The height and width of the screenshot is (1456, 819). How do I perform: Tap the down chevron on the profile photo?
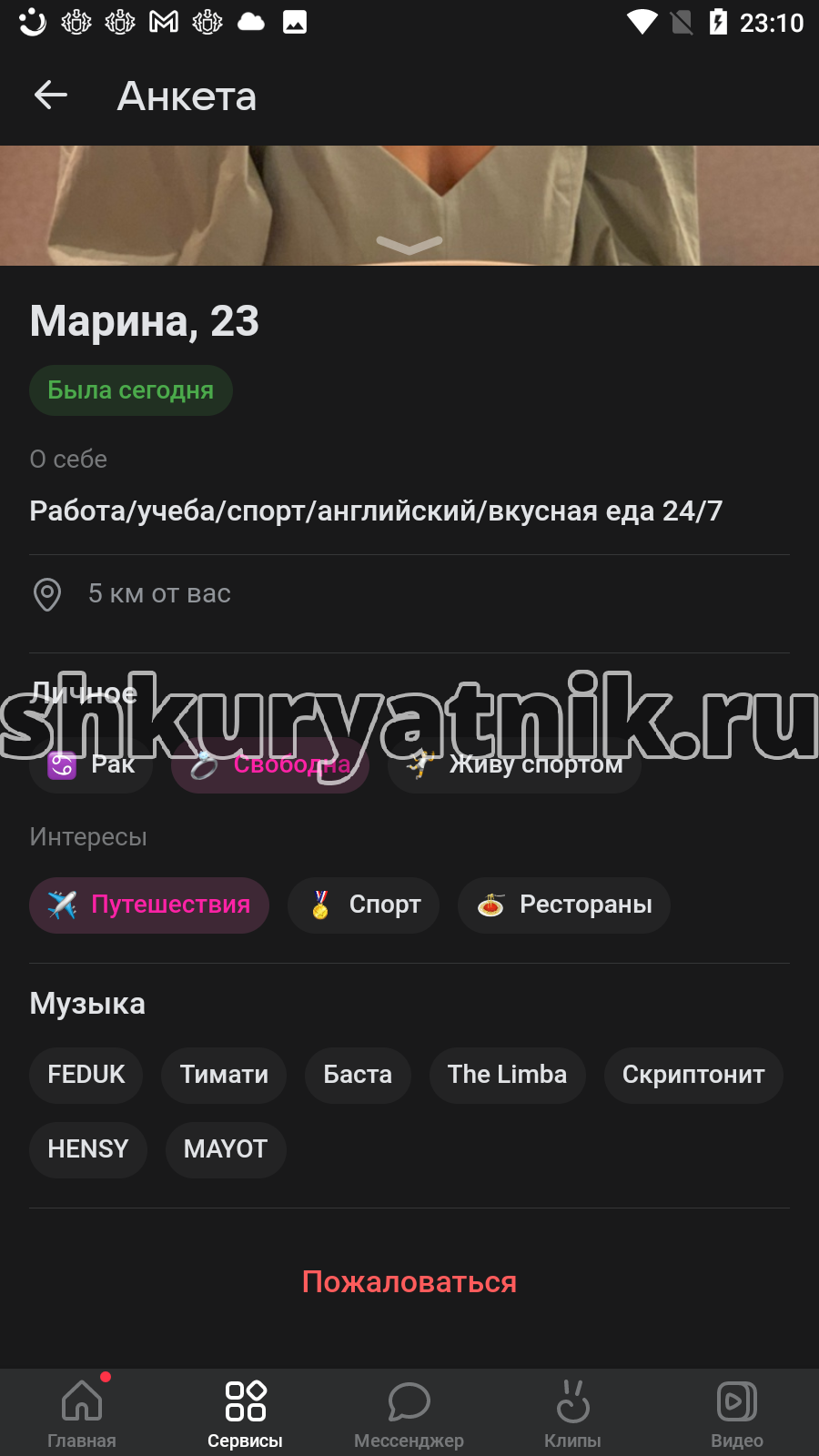point(409,246)
